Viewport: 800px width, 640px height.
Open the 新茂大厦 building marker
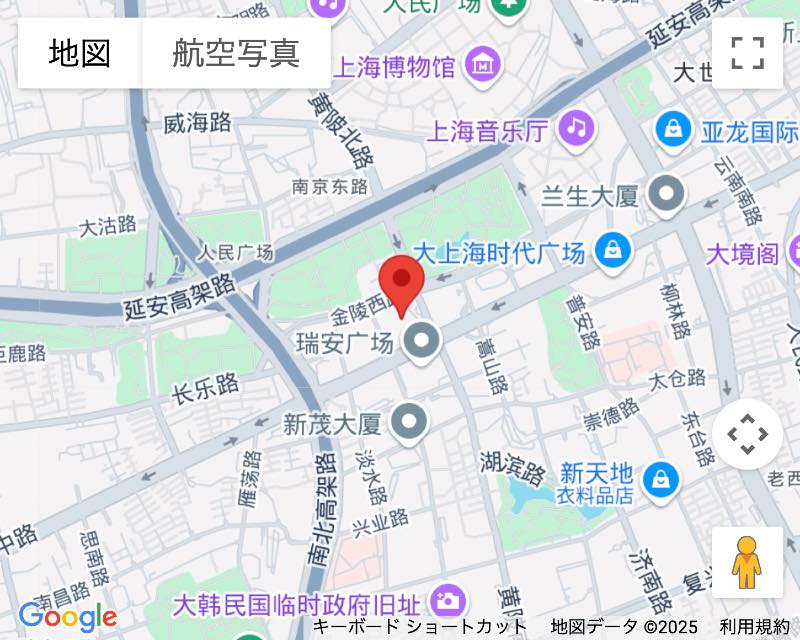point(409,423)
